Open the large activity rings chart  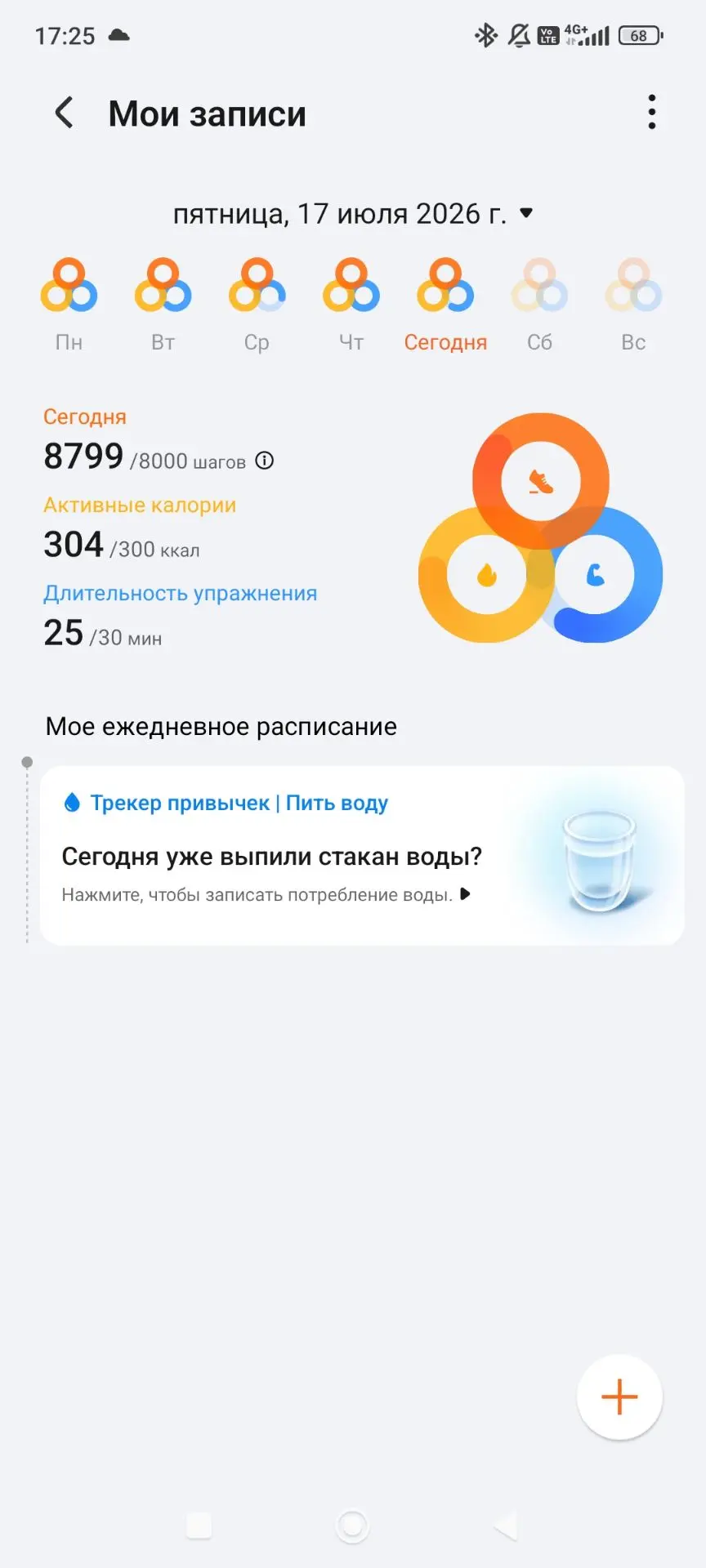(x=540, y=528)
